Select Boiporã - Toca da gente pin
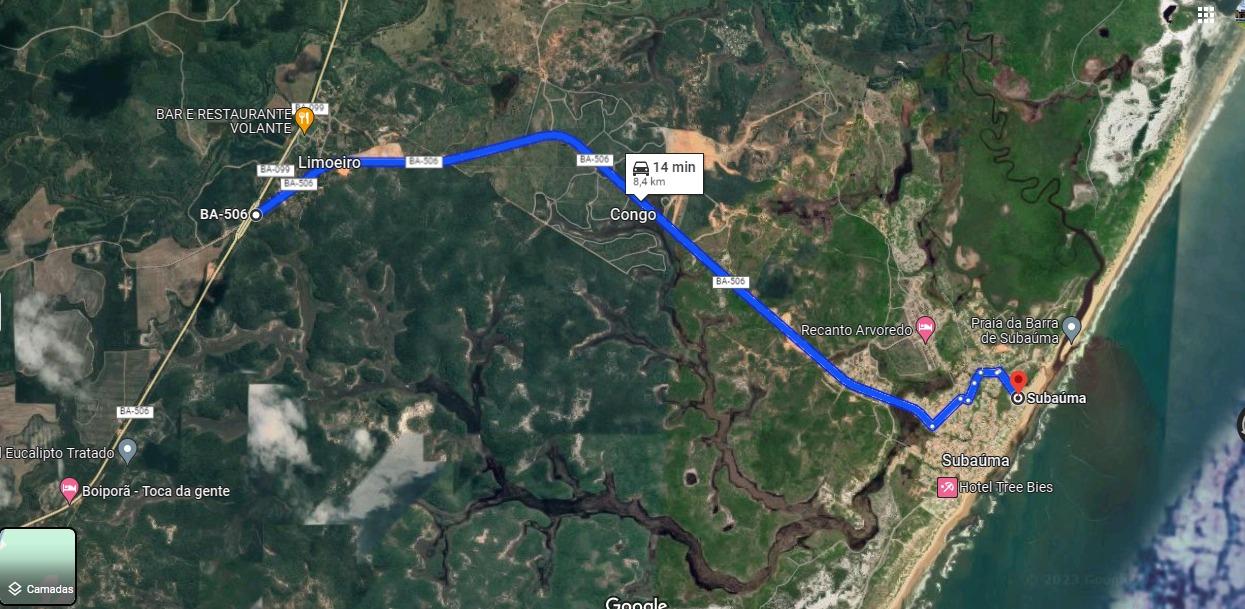The height and width of the screenshot is (609, 1245). click(x=69, y=490)
